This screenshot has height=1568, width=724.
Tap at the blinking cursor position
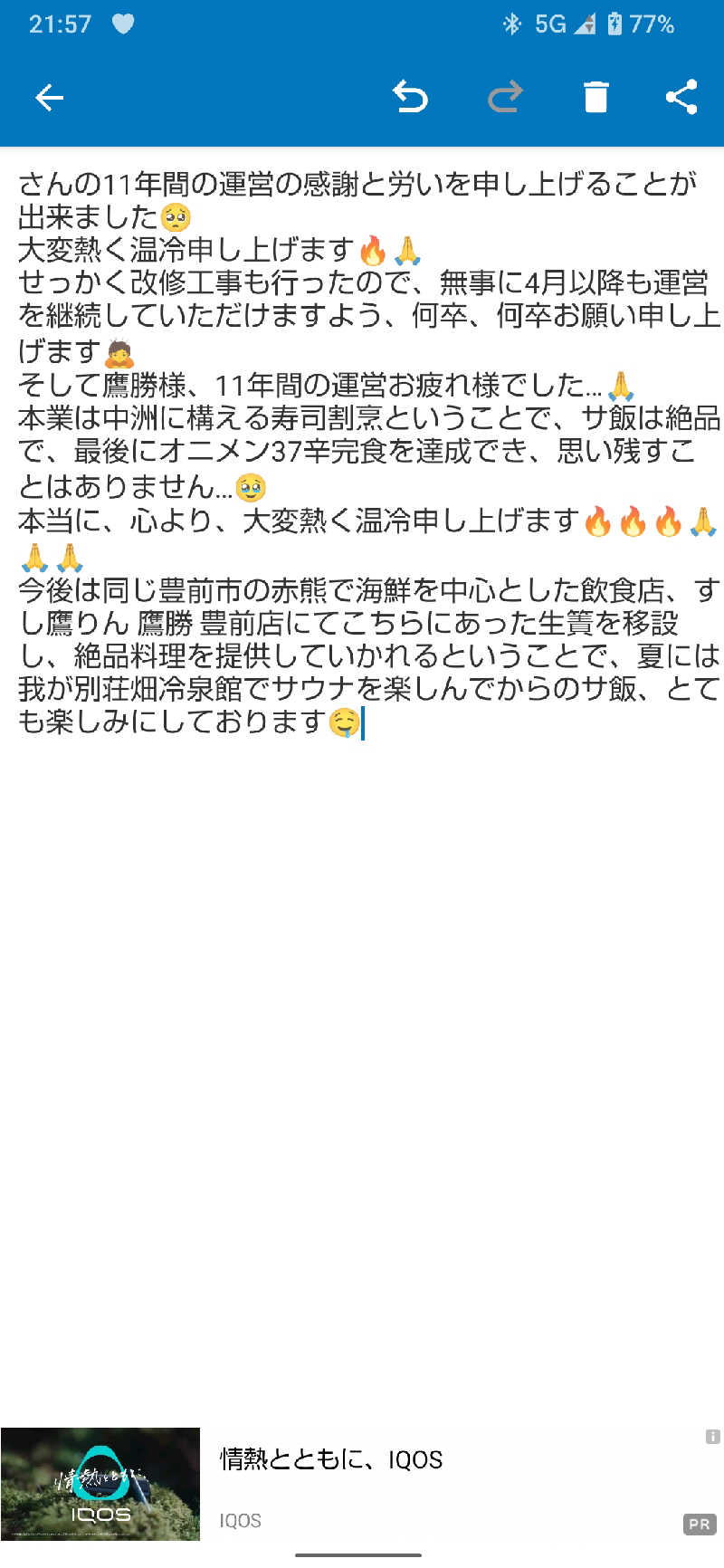click(363, 723)
